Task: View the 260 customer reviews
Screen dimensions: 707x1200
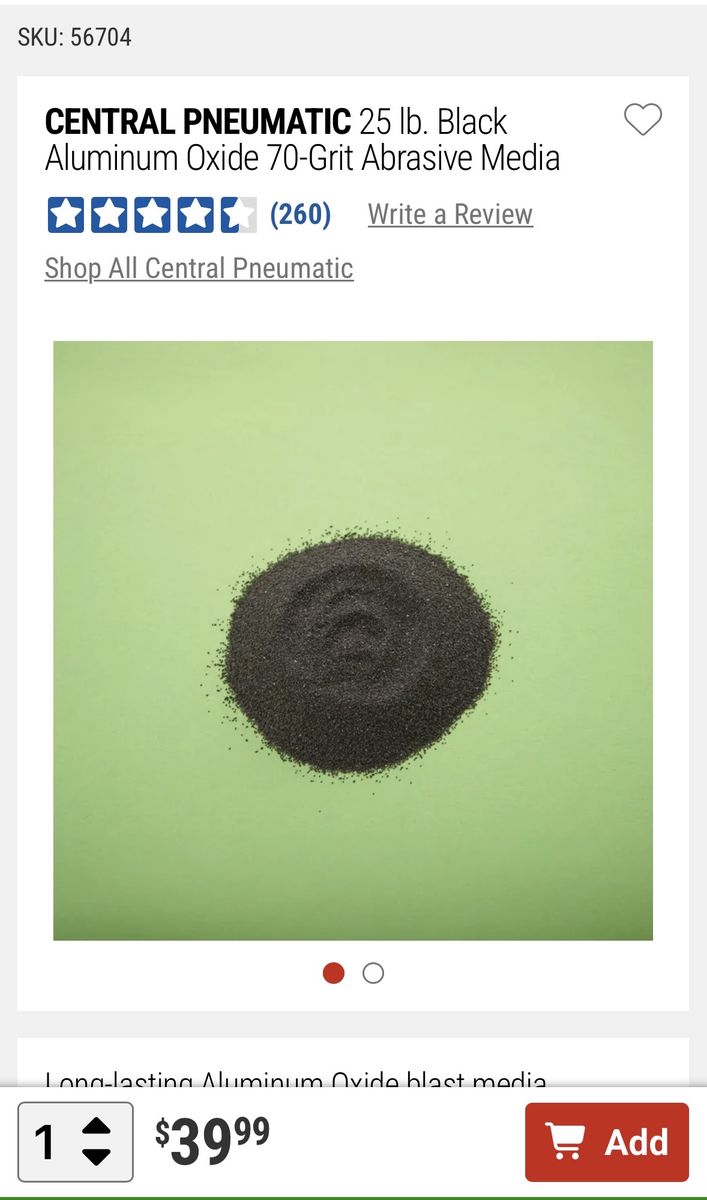Action: (x=300, y=214)
